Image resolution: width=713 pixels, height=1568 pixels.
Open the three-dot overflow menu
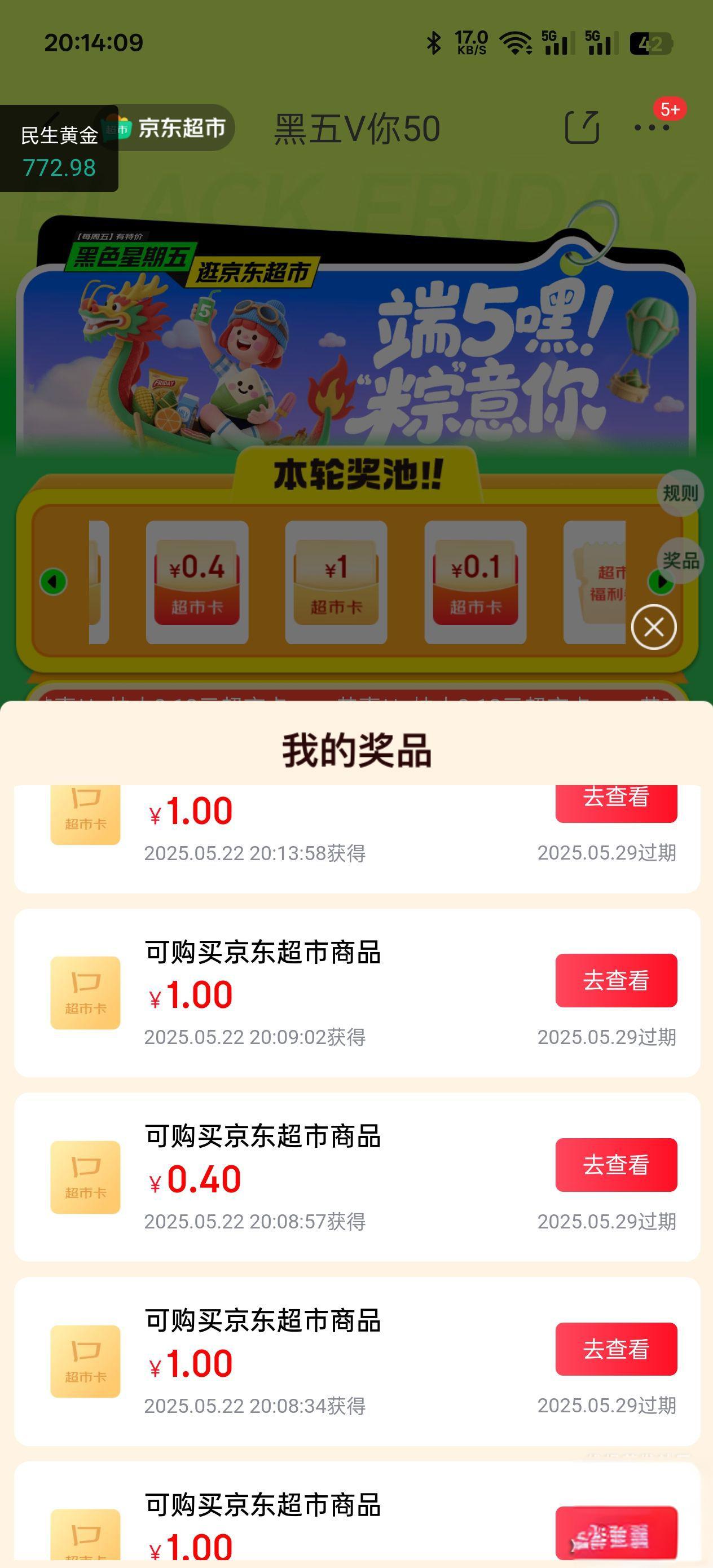[x=652, y=127]
